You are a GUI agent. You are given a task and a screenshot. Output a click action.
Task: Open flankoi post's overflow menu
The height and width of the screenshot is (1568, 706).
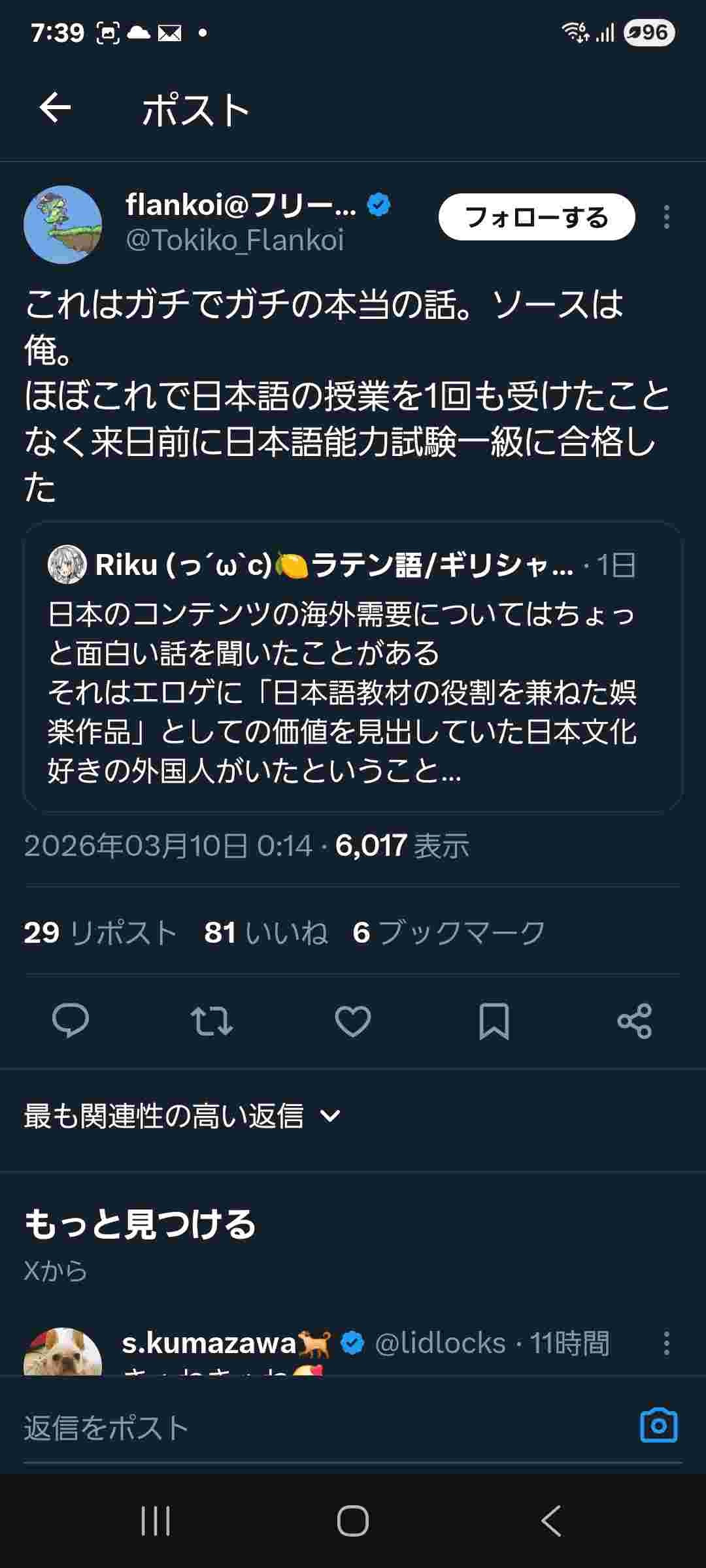coord(666,218)
